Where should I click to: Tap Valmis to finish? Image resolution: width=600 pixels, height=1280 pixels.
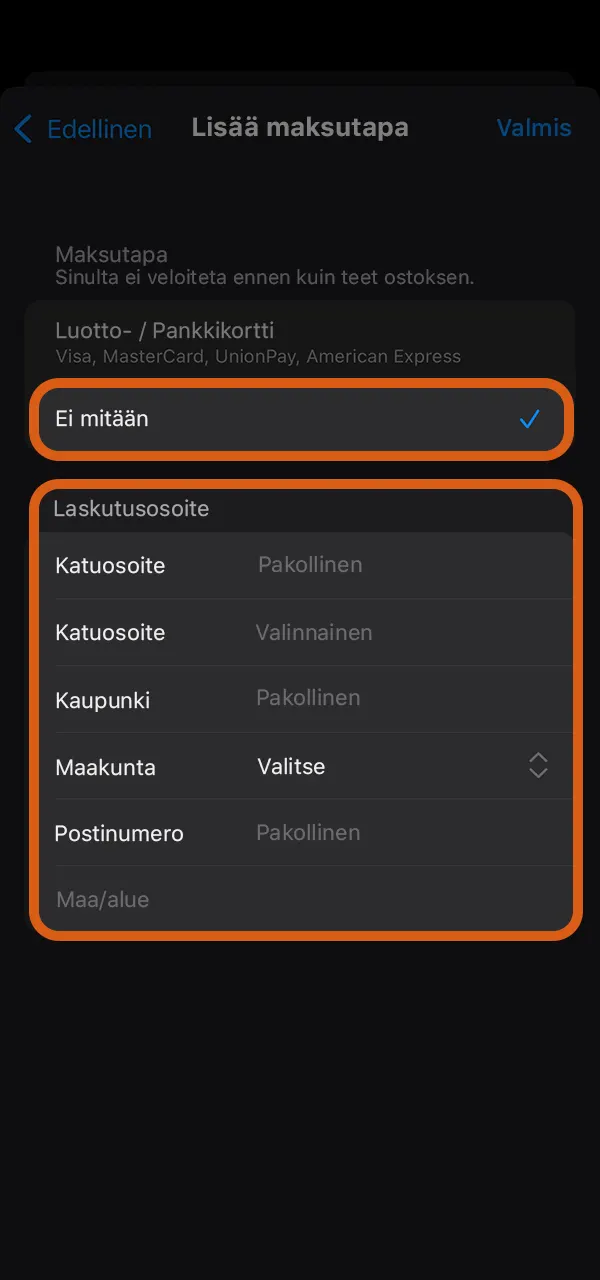point(534,128)
